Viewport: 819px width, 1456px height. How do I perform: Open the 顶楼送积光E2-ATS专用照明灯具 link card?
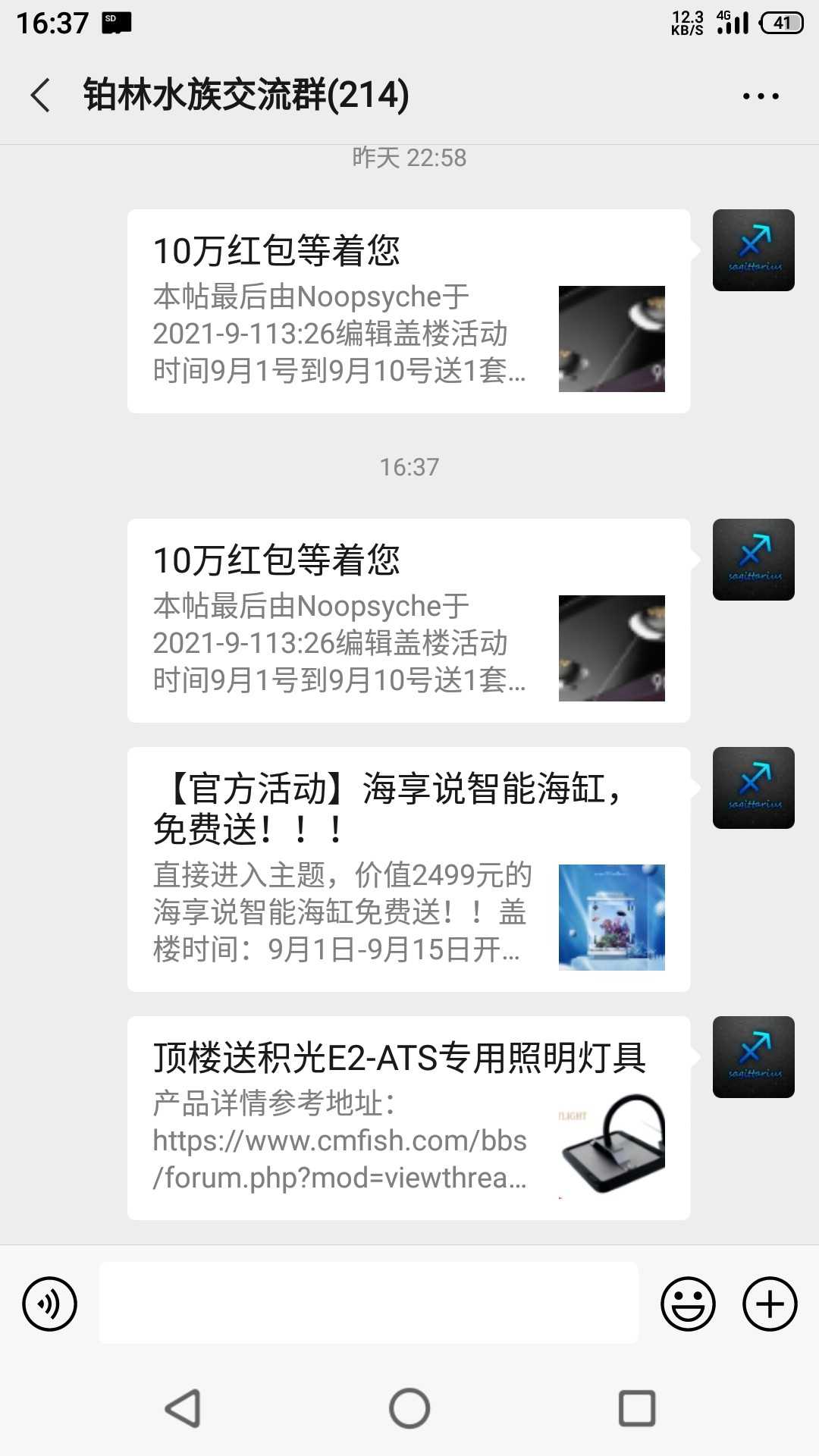pyautogui.click(x=408, y=1118)
